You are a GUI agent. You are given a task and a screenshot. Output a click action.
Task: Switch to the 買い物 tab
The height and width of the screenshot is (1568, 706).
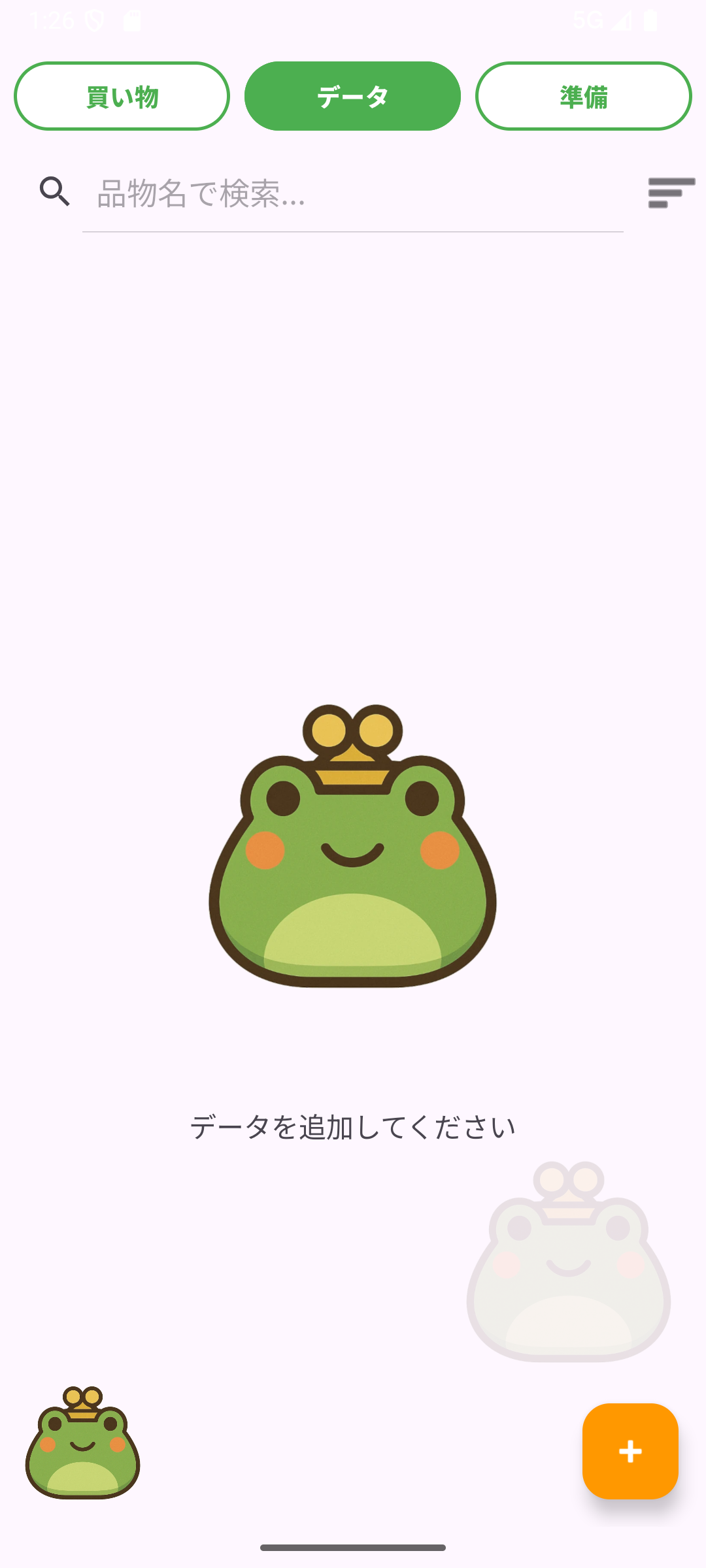tap(122, 97)
